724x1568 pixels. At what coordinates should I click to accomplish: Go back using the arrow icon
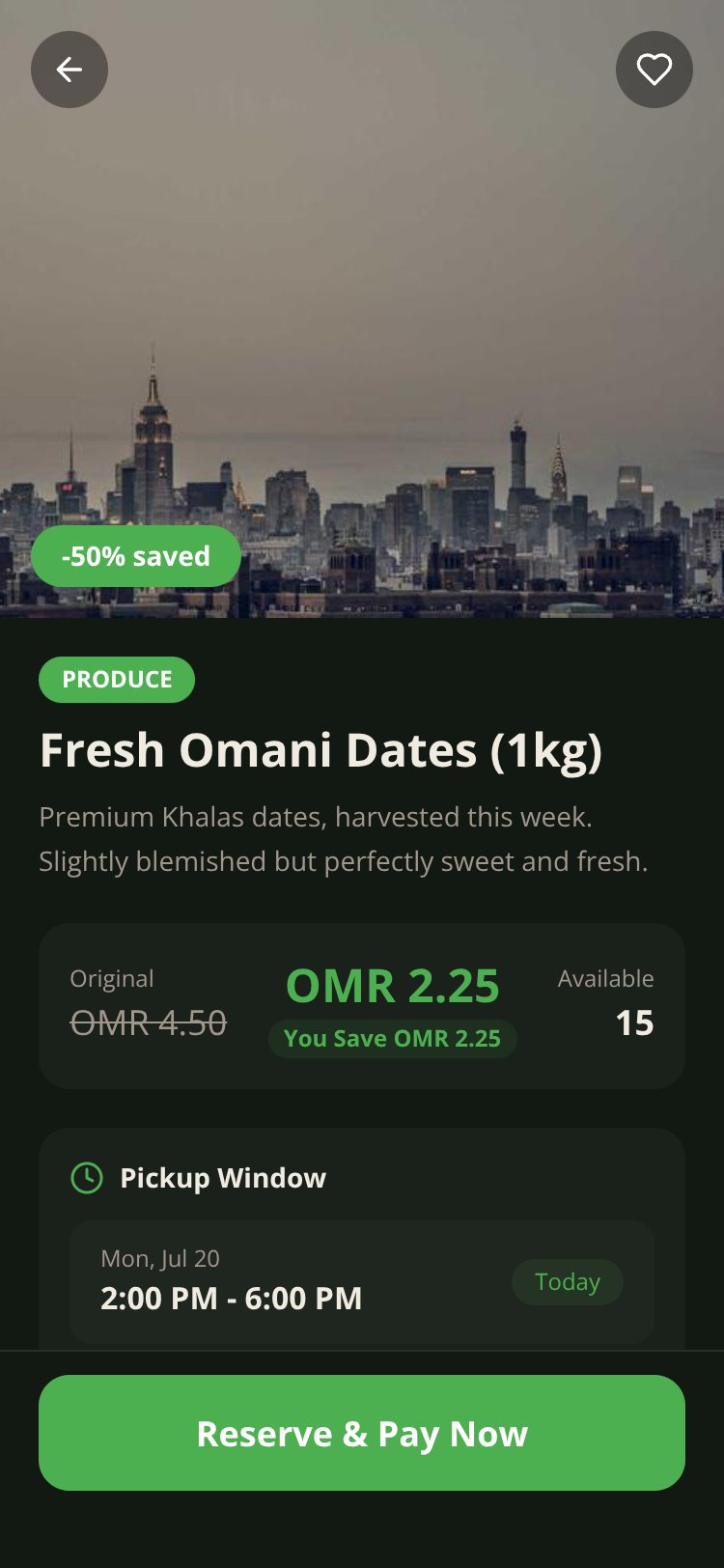[70, 70]
